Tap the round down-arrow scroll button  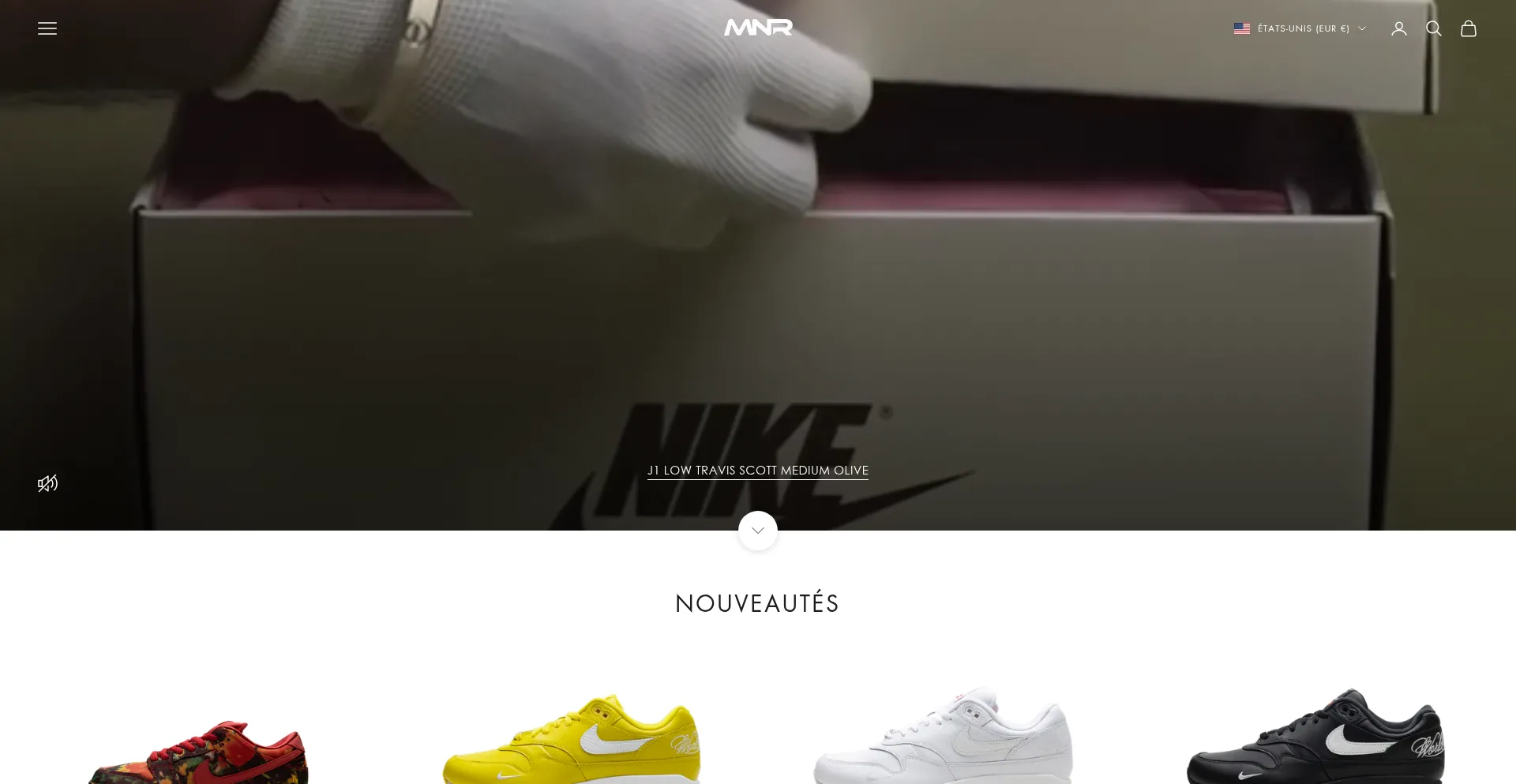click(x=758, y=531)
